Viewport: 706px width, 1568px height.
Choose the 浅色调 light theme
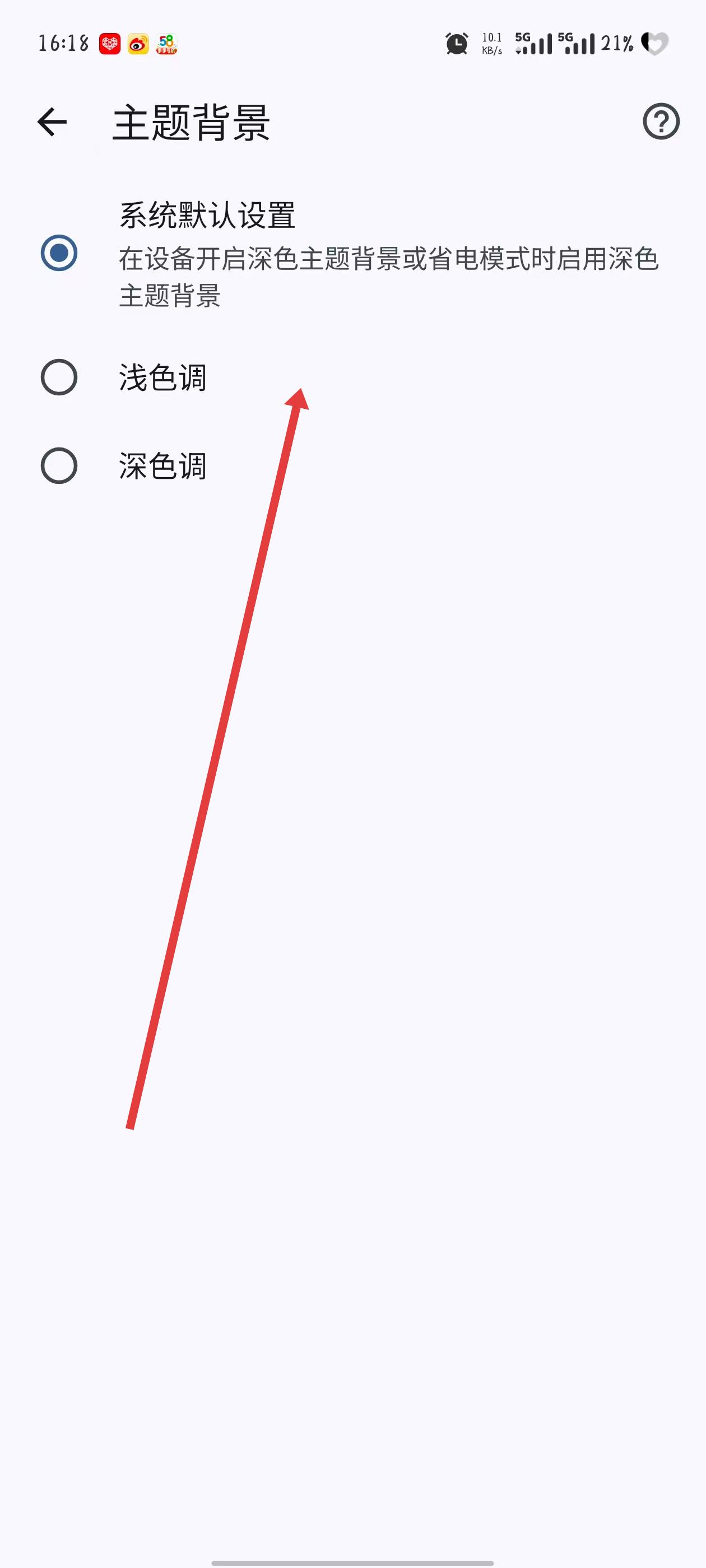pos(59,377)
